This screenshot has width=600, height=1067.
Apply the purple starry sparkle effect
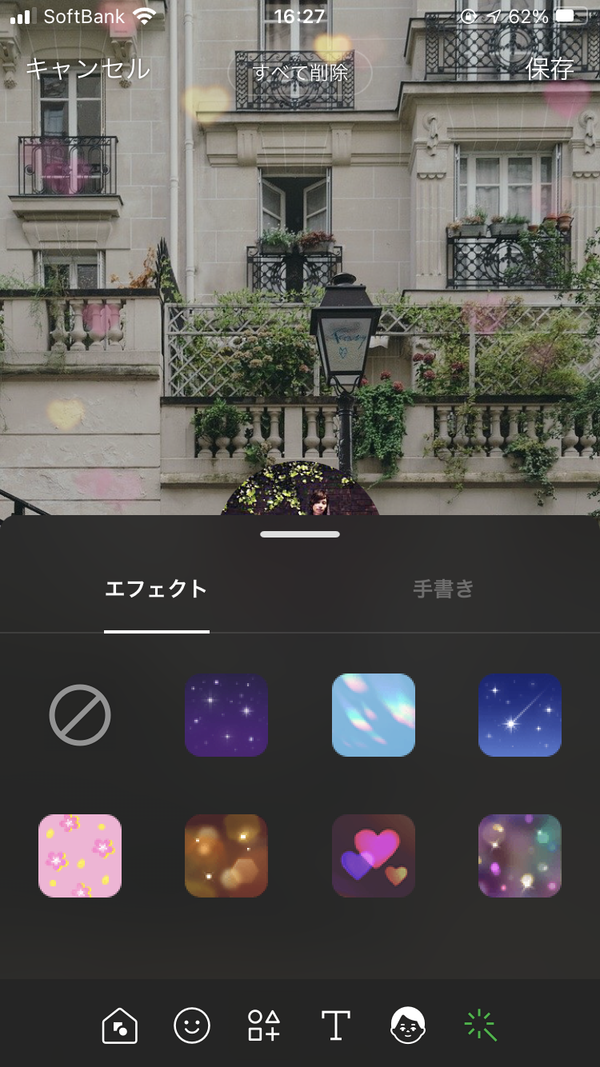pos(227,715)
